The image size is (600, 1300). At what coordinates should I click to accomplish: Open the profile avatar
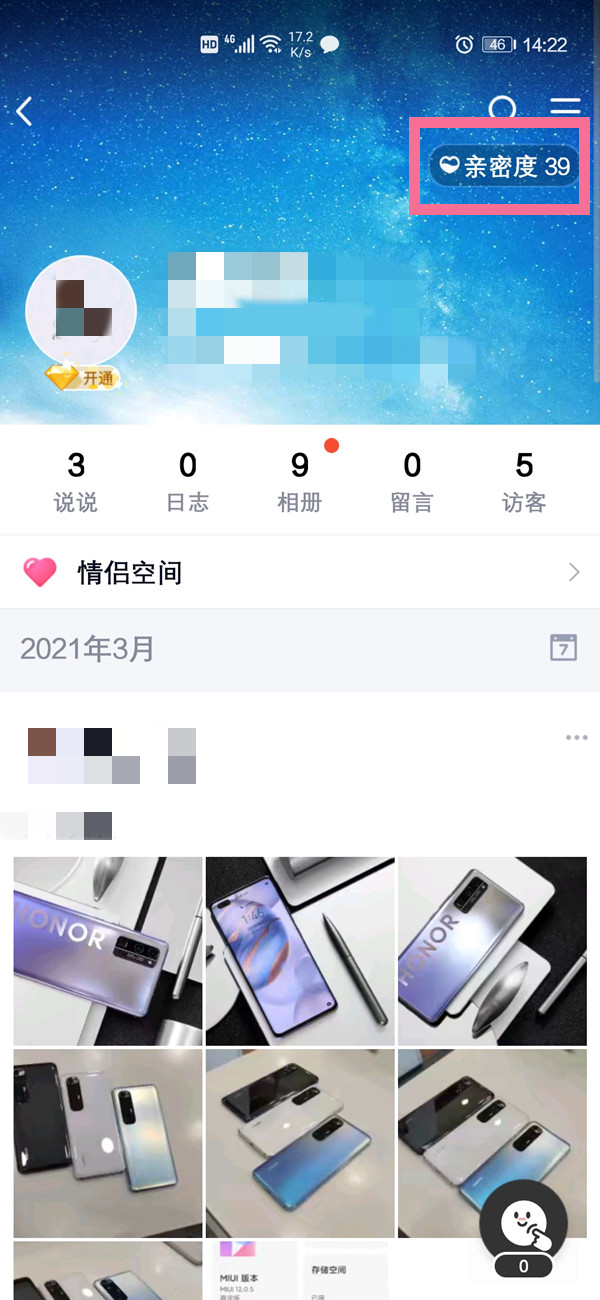pos(80,311)
